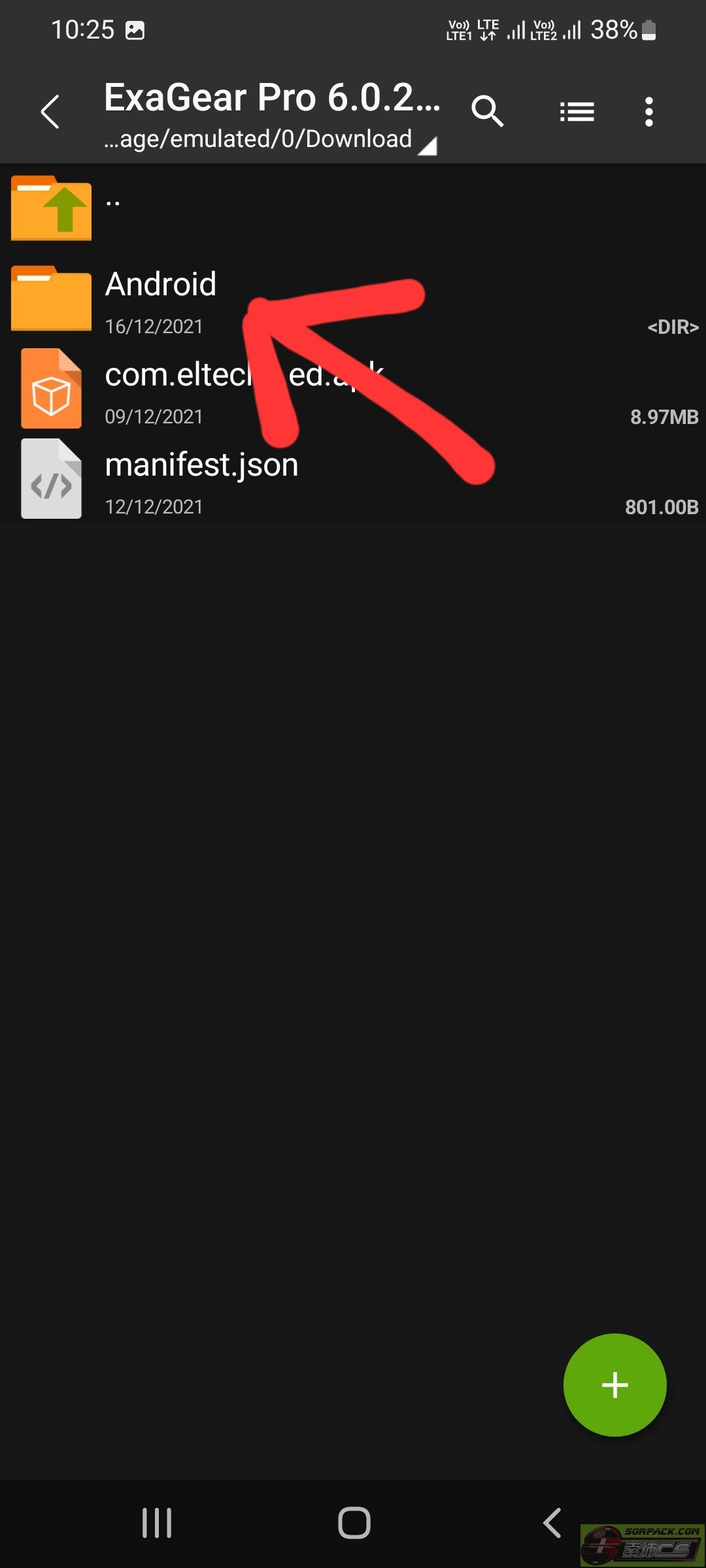706x1568 pixels.
Task: Open the Android folder
Action: pos(160,297)
